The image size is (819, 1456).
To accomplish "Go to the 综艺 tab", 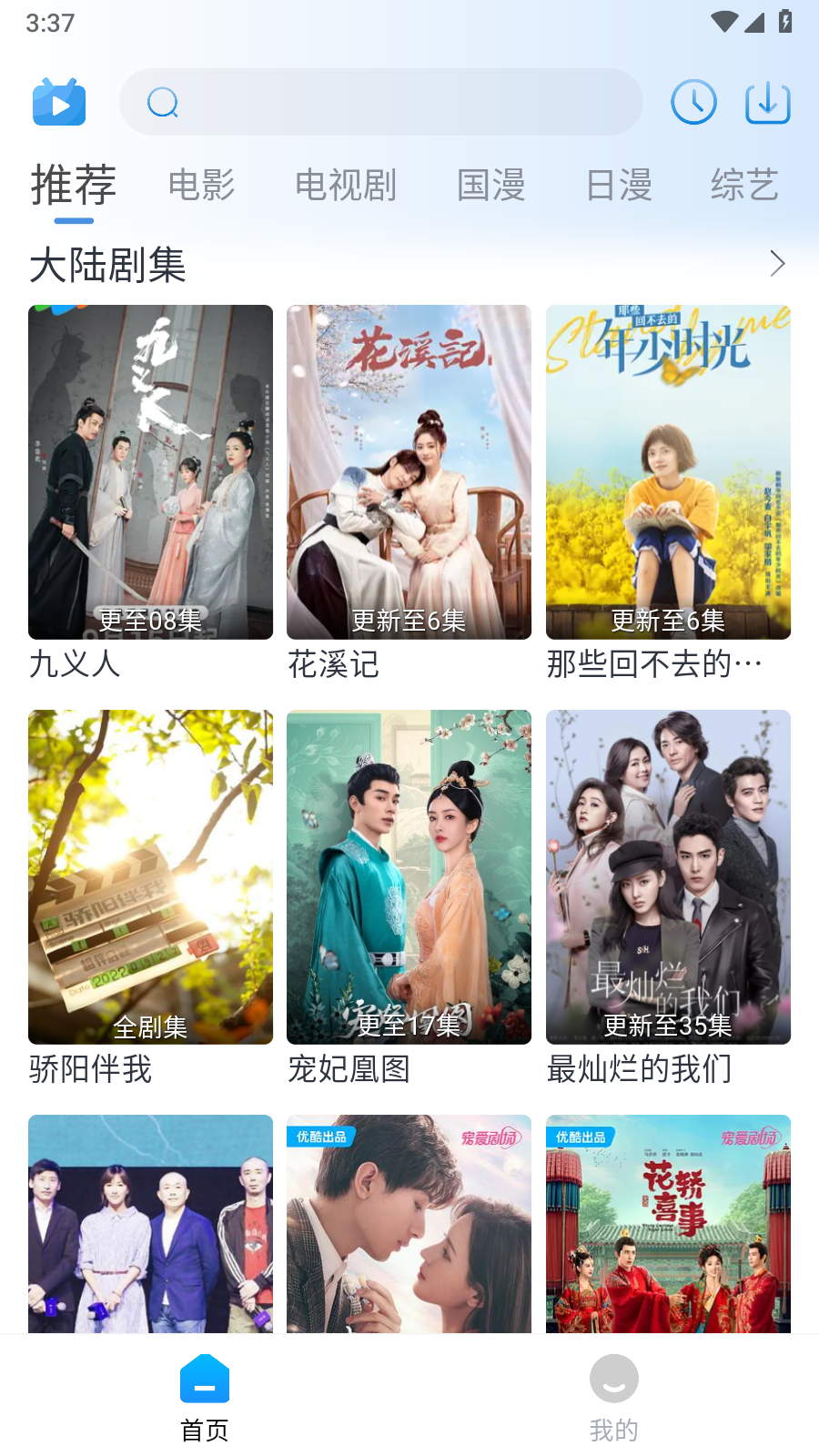I will (x=744, y=186).
